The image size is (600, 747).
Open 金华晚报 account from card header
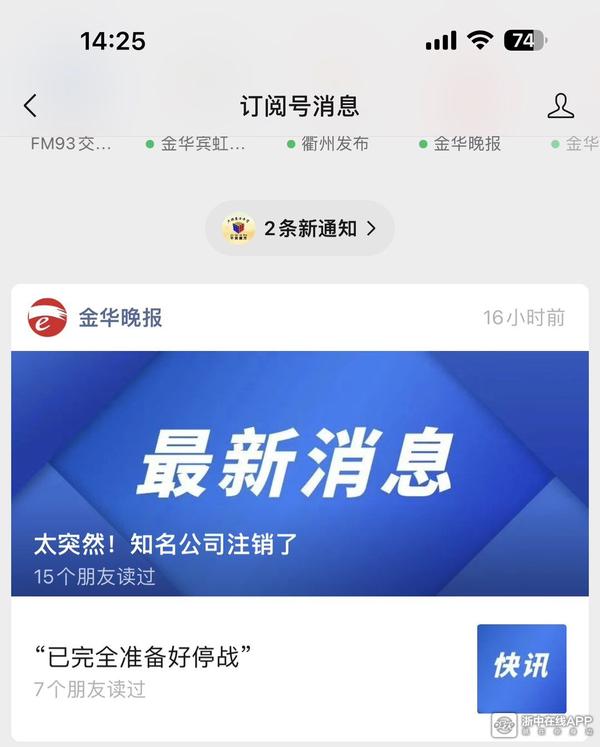click(120, 318)
